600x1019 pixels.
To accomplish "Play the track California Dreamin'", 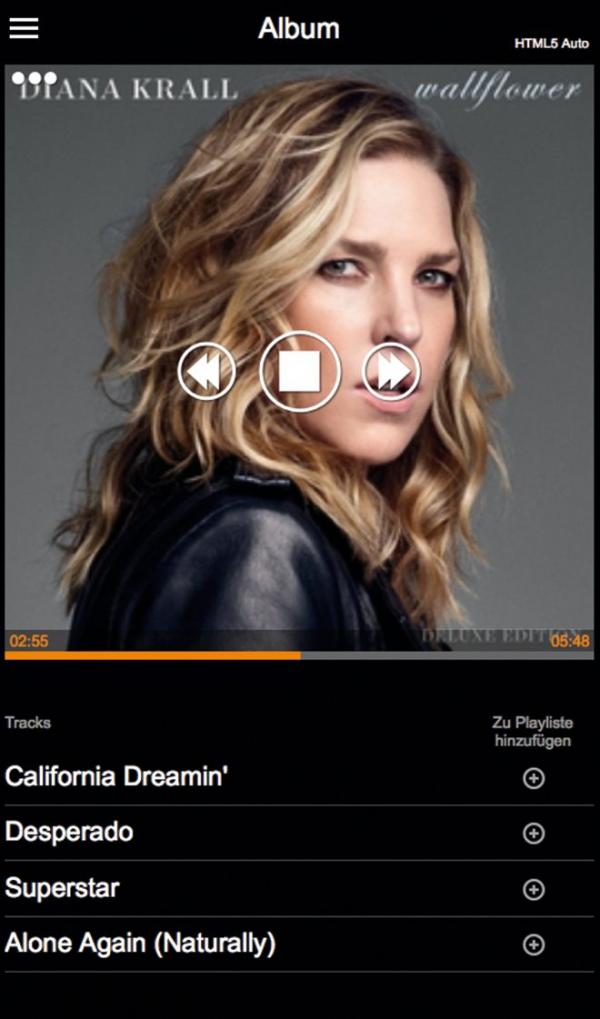I will (x=117, y=777).
